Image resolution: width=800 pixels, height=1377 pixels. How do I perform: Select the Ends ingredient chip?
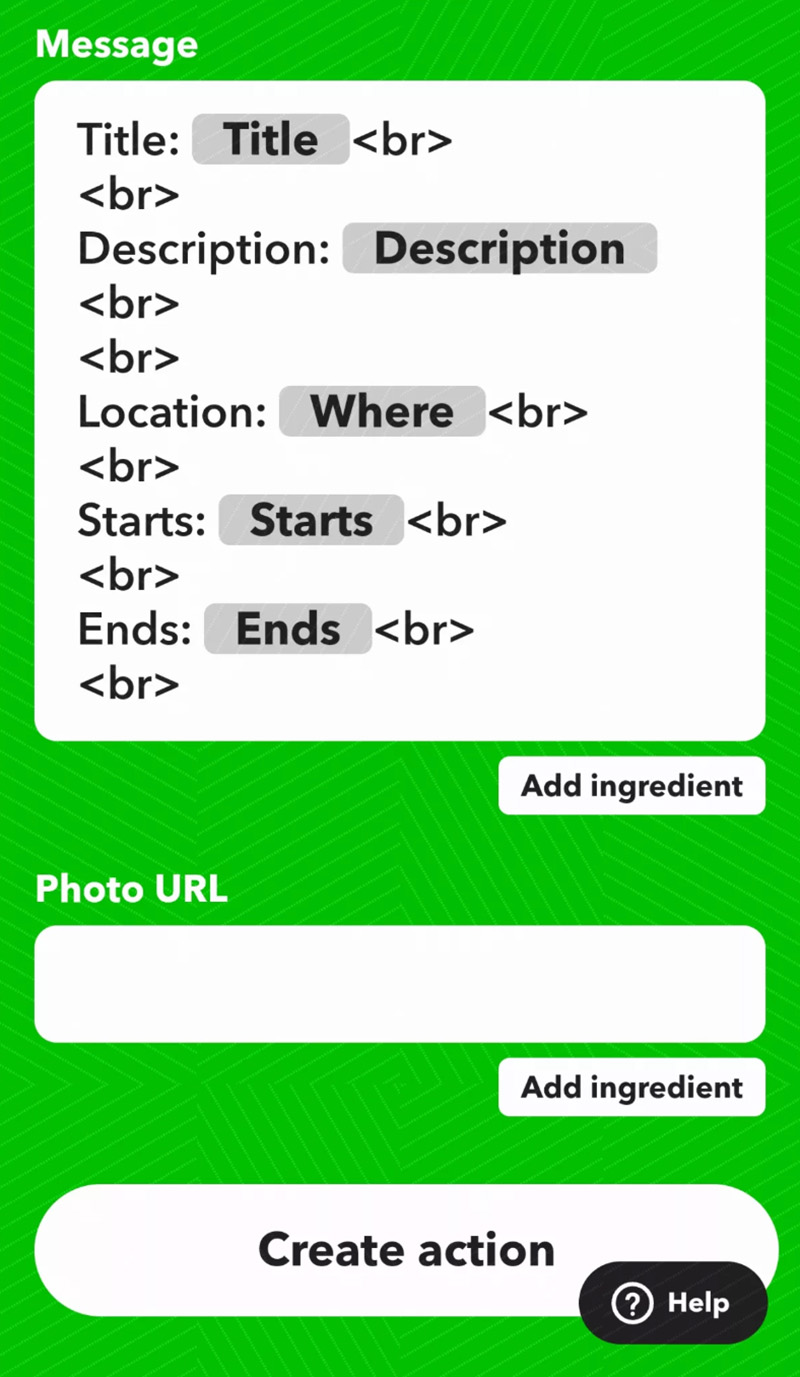[288, 629]
